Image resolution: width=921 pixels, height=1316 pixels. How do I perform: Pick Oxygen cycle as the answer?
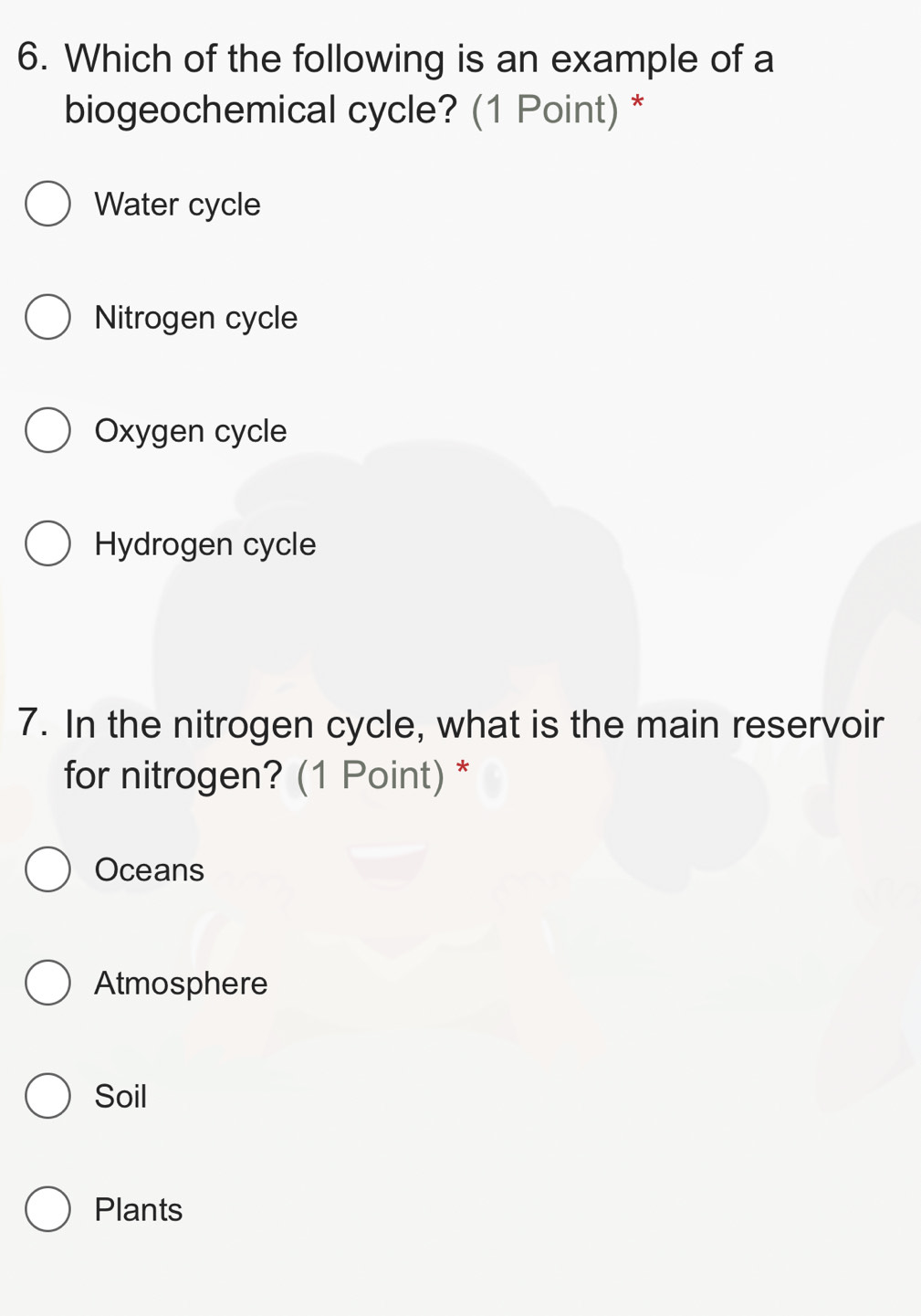[47, 430]
